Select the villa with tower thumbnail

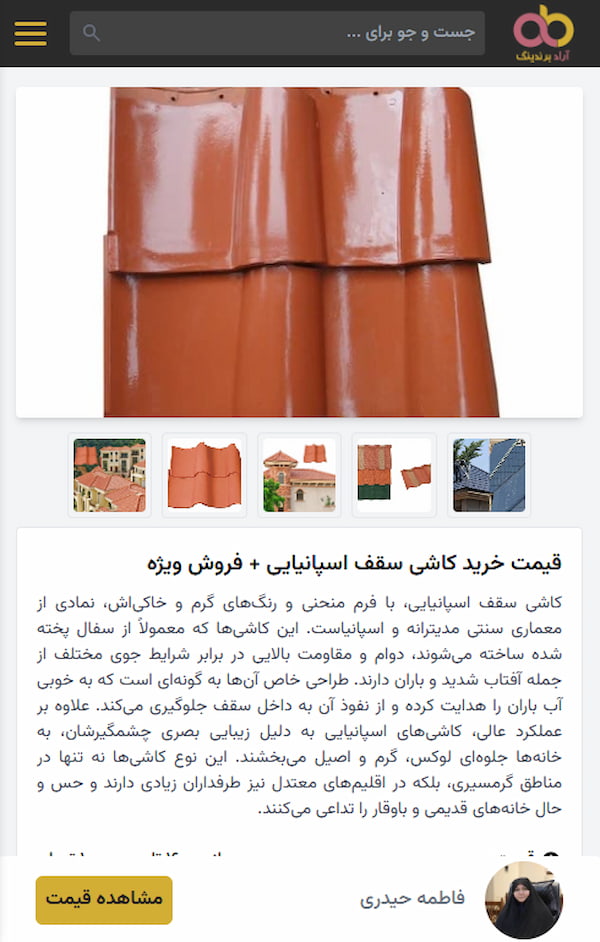299,475
